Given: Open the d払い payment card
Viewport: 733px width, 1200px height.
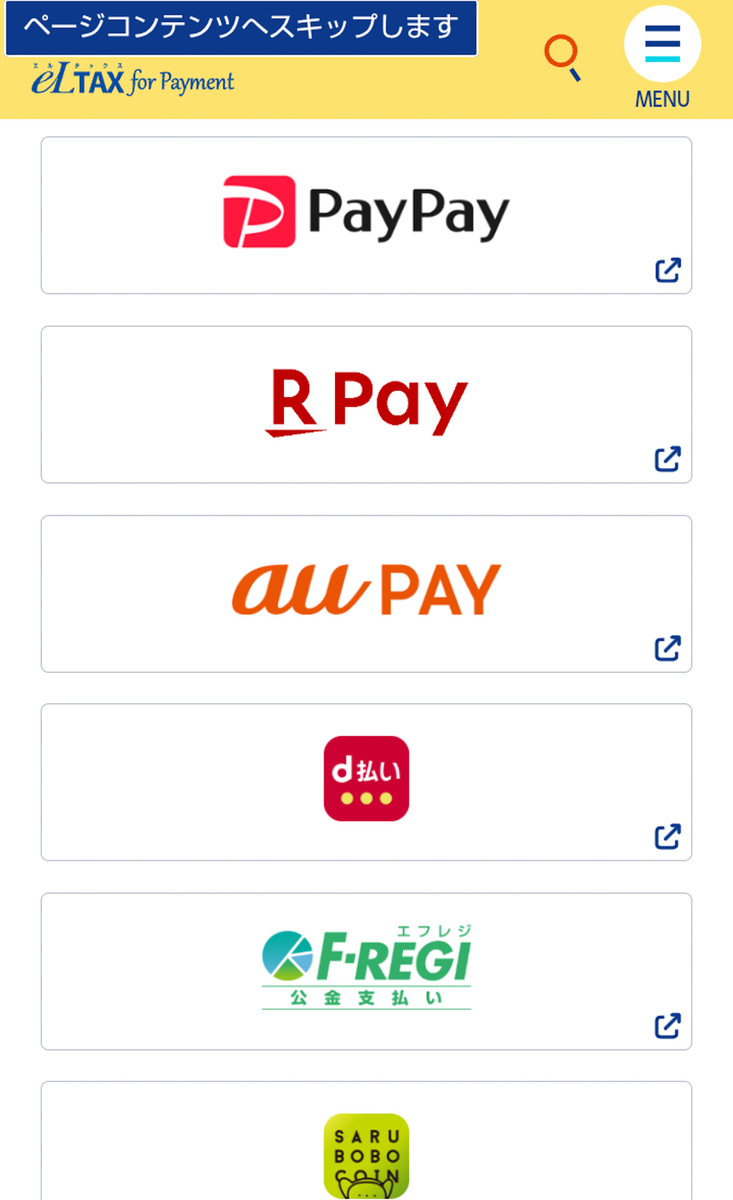Looking at the screenshot, I should click(x=366, y=782).
